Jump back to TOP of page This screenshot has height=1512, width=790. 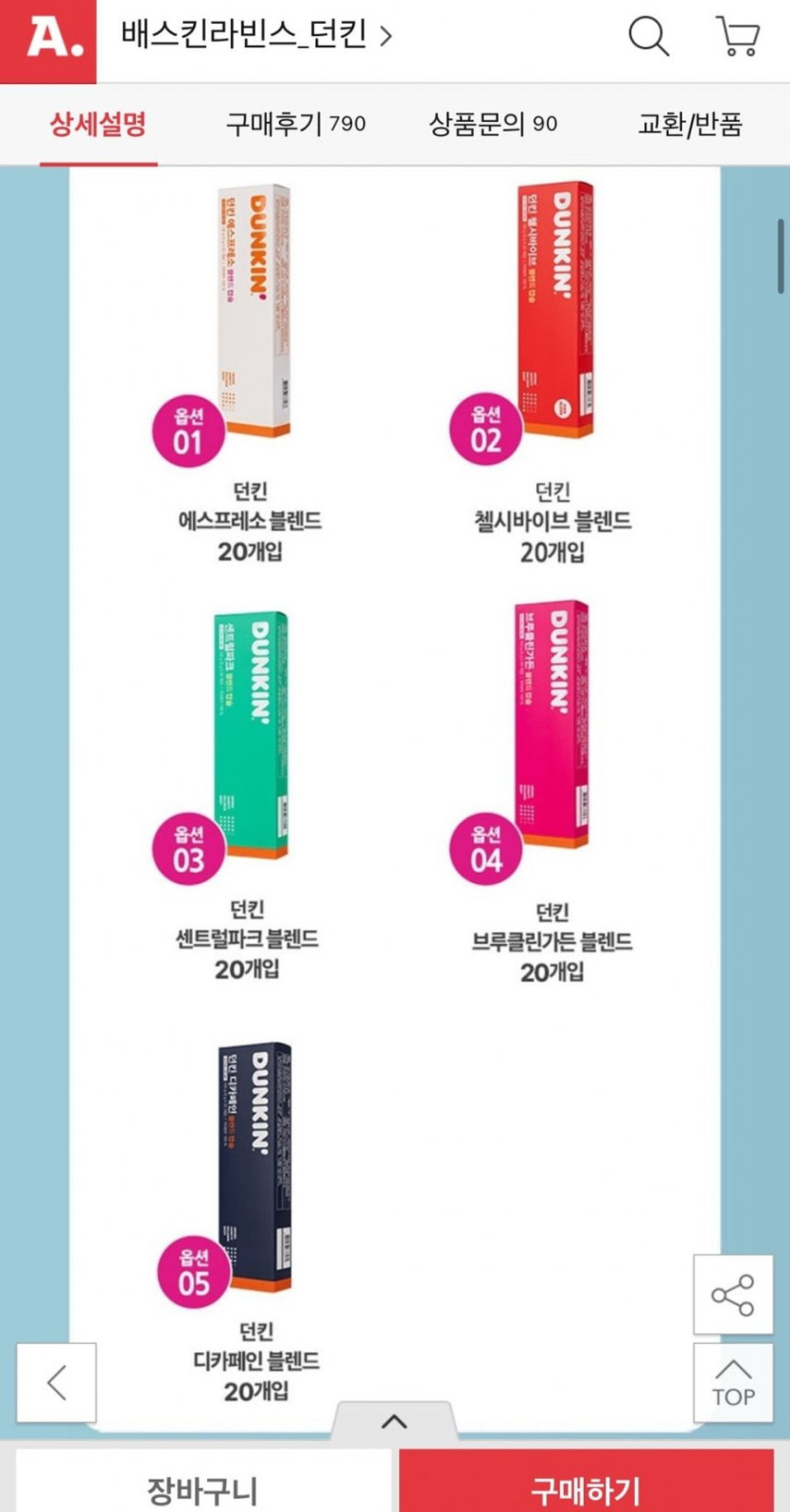[732, 1382]
